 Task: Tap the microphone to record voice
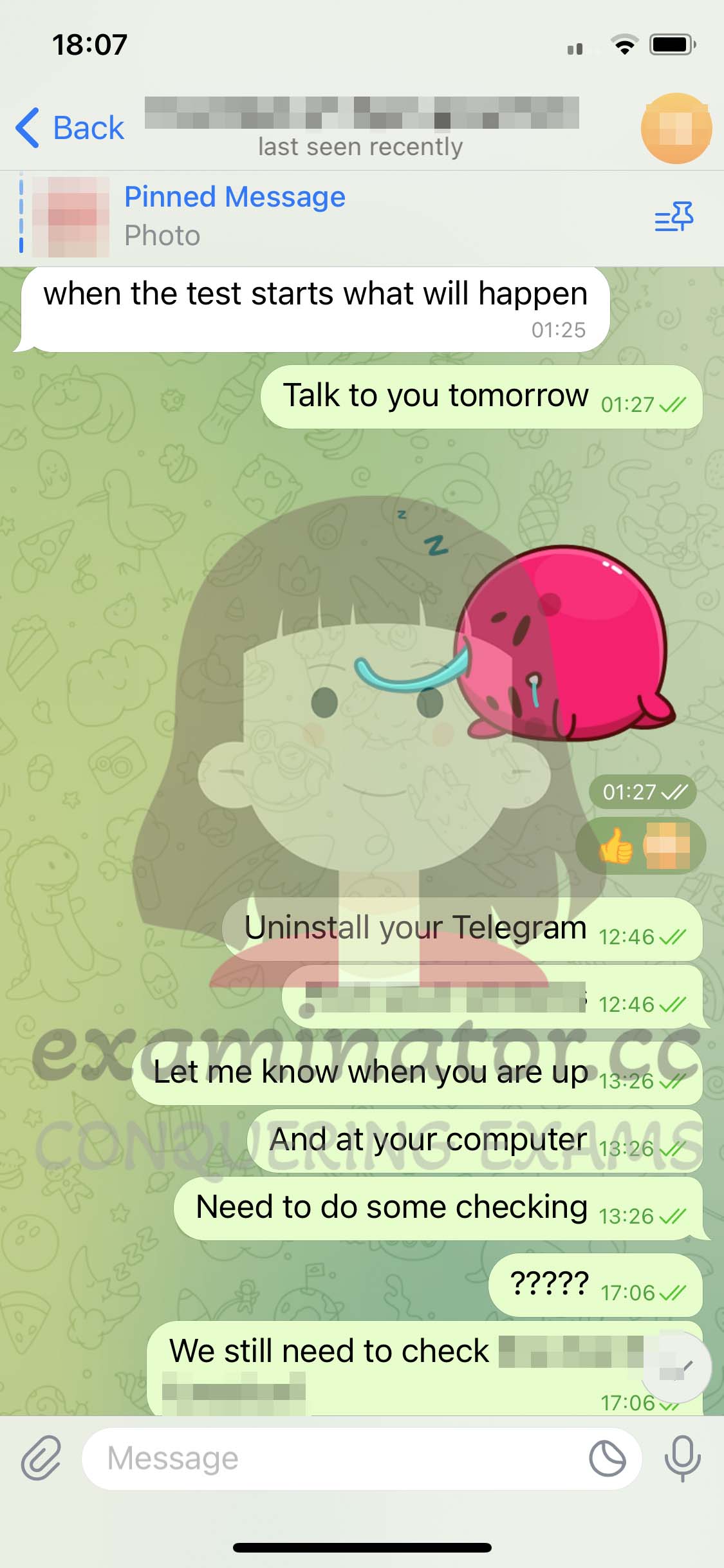click(x=682, y=1458)
